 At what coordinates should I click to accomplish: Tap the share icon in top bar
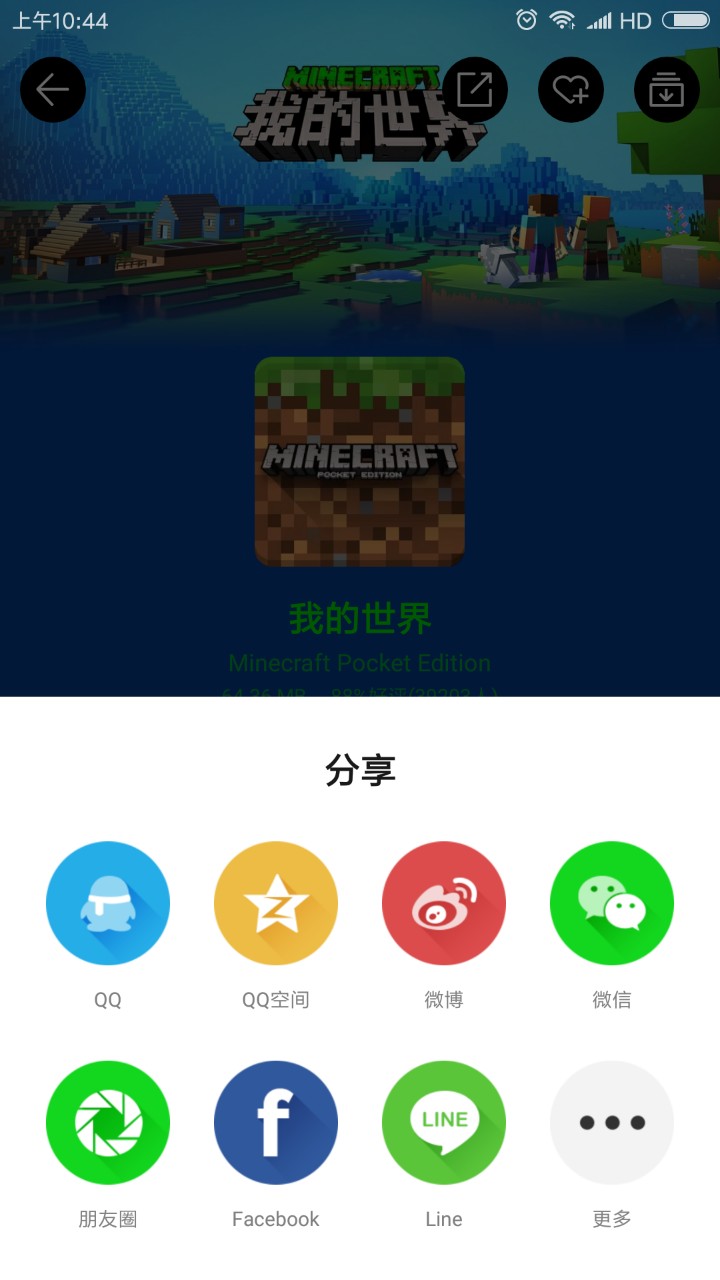[x=475, y=90]
